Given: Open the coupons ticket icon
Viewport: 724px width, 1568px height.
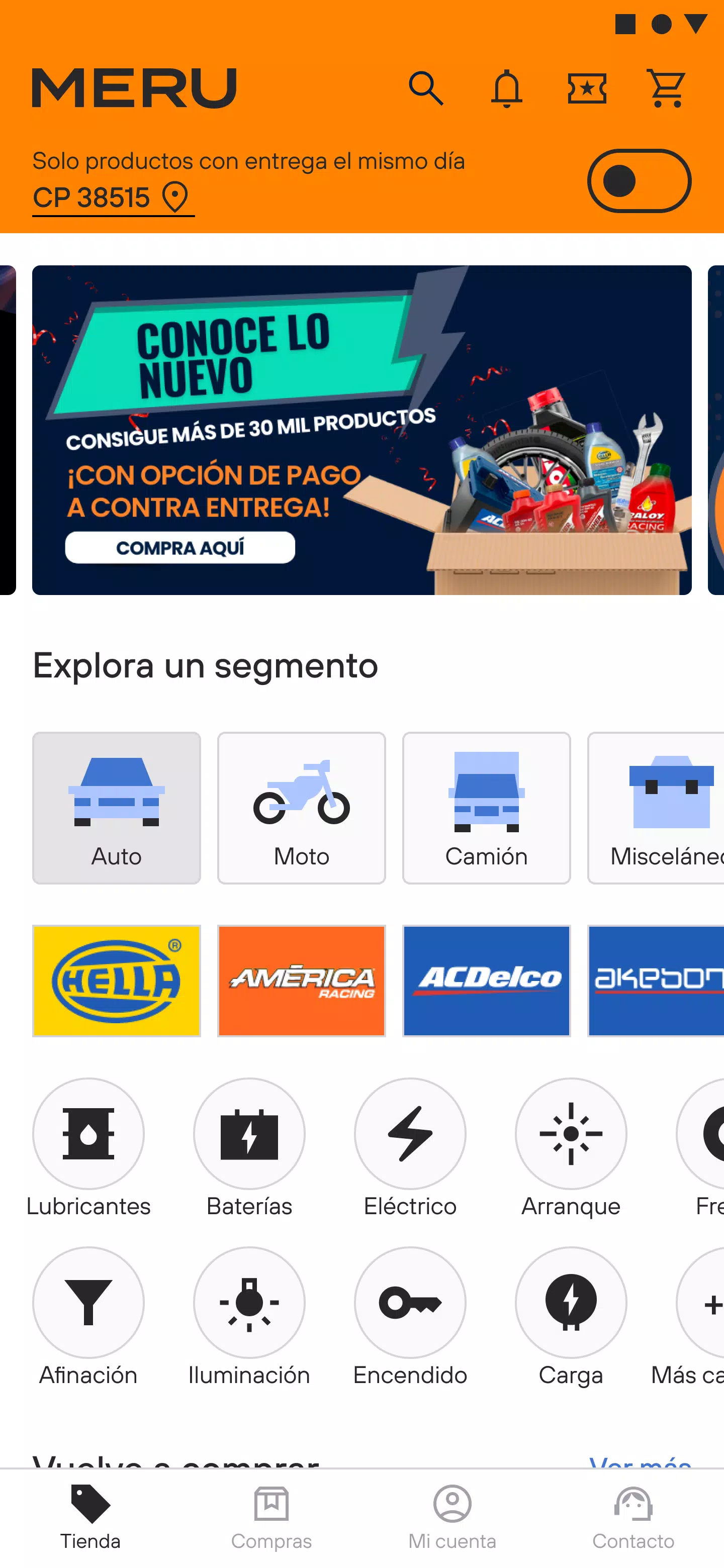Looking at the screenshot, I should pyautogui.click(x=586, y=89).
